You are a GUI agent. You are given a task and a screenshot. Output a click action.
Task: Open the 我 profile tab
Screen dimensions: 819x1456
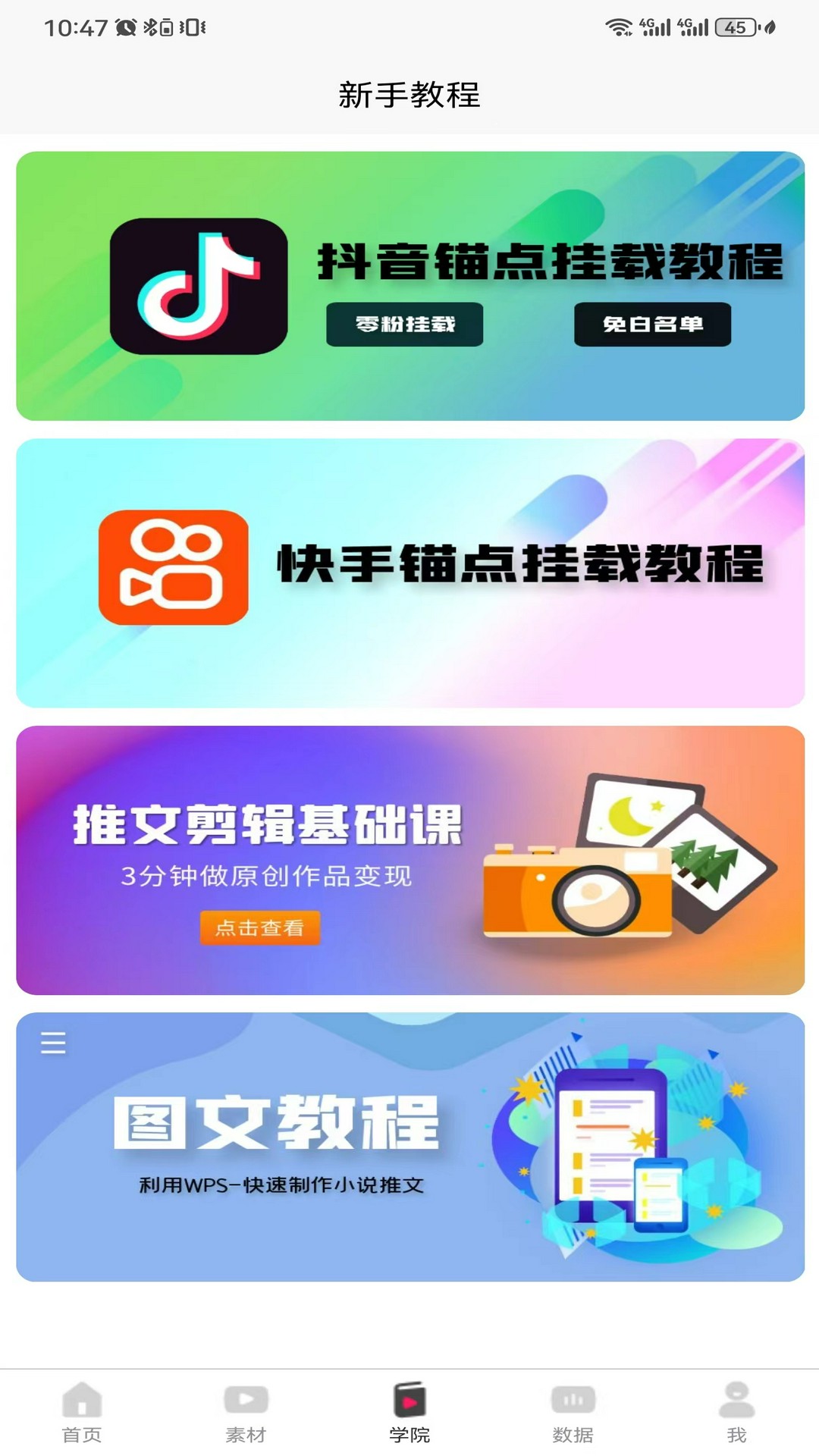[736, 1412]
